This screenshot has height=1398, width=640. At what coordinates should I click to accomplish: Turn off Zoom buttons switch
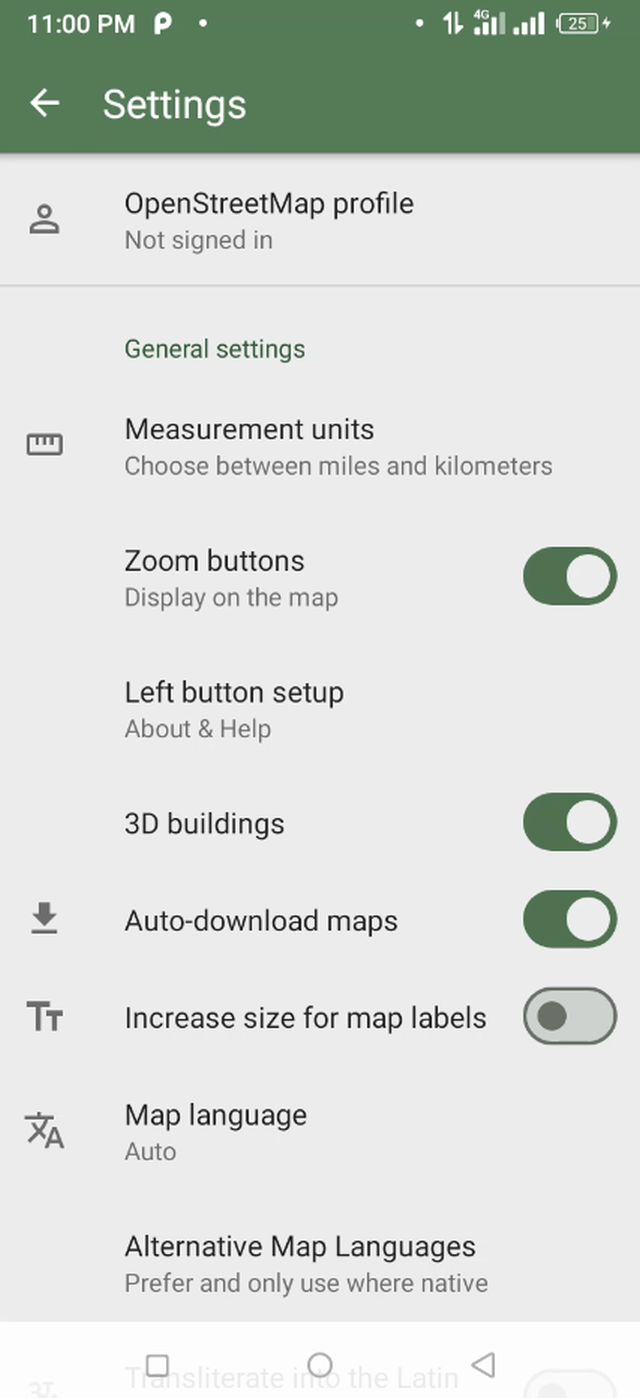569,576
